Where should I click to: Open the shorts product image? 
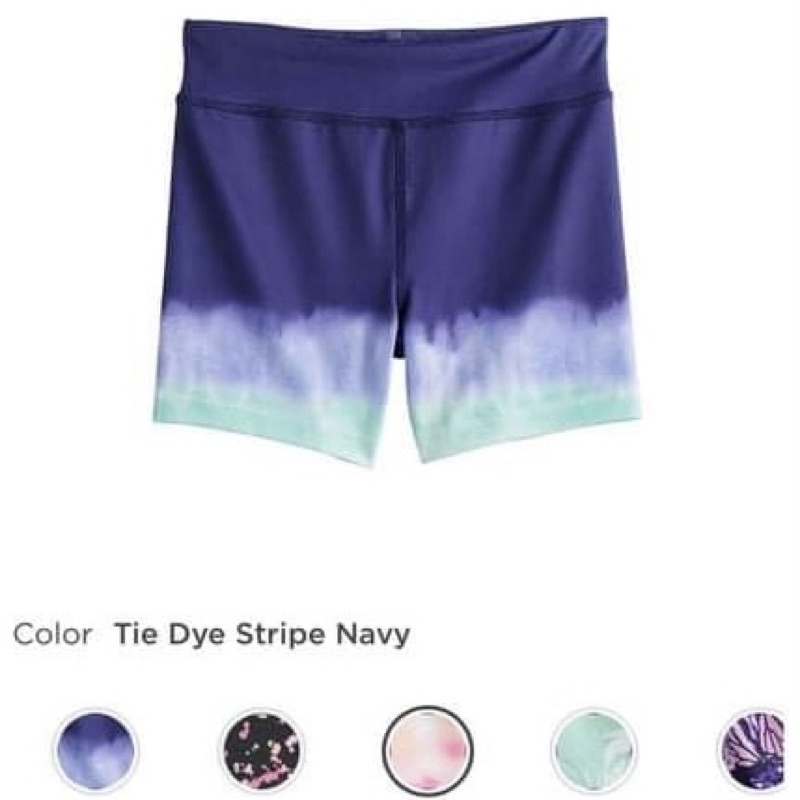[x=398, y=240]
